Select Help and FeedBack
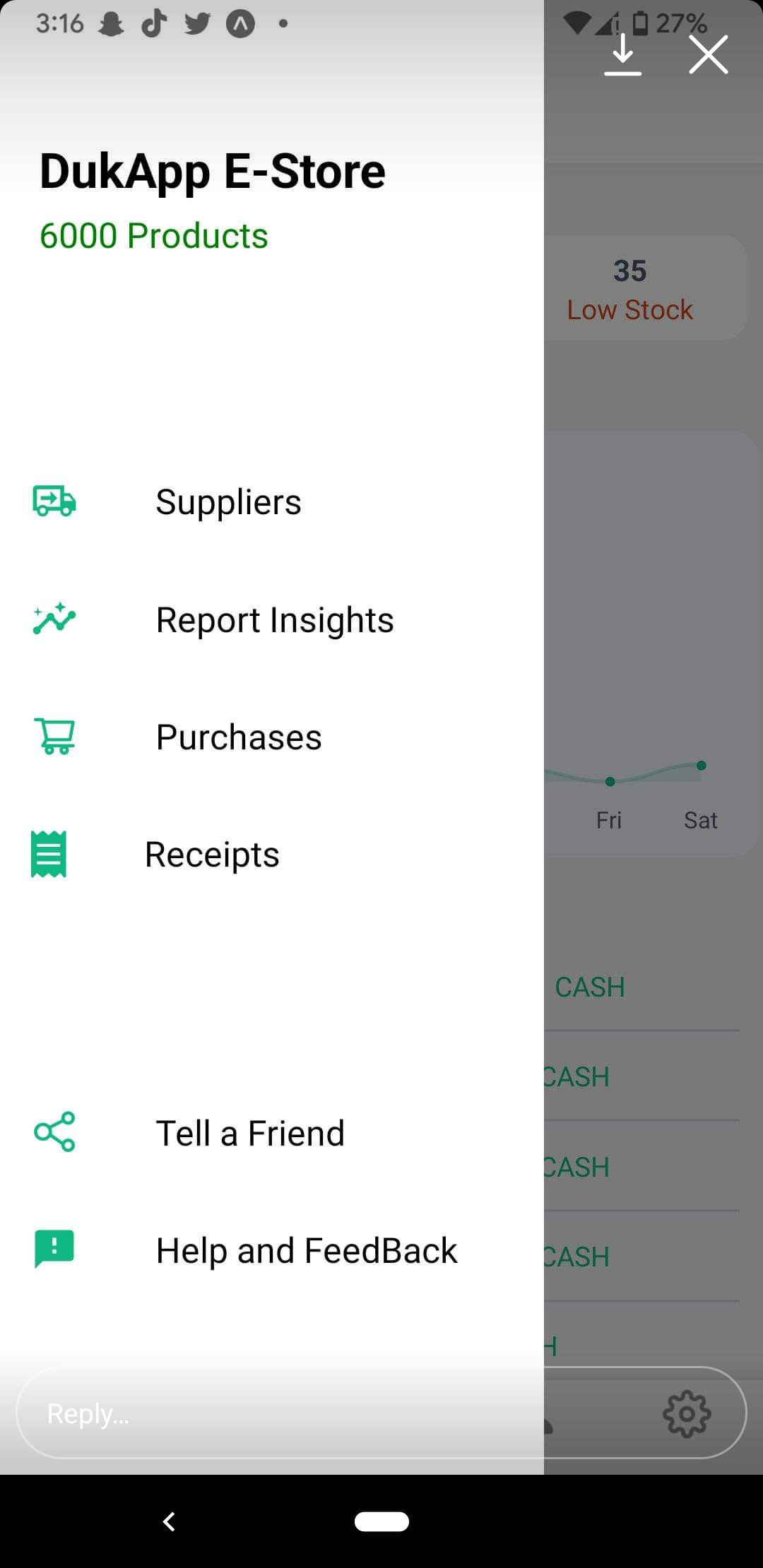Viewport: 763px width, 1568px height. coord(306,1249)
